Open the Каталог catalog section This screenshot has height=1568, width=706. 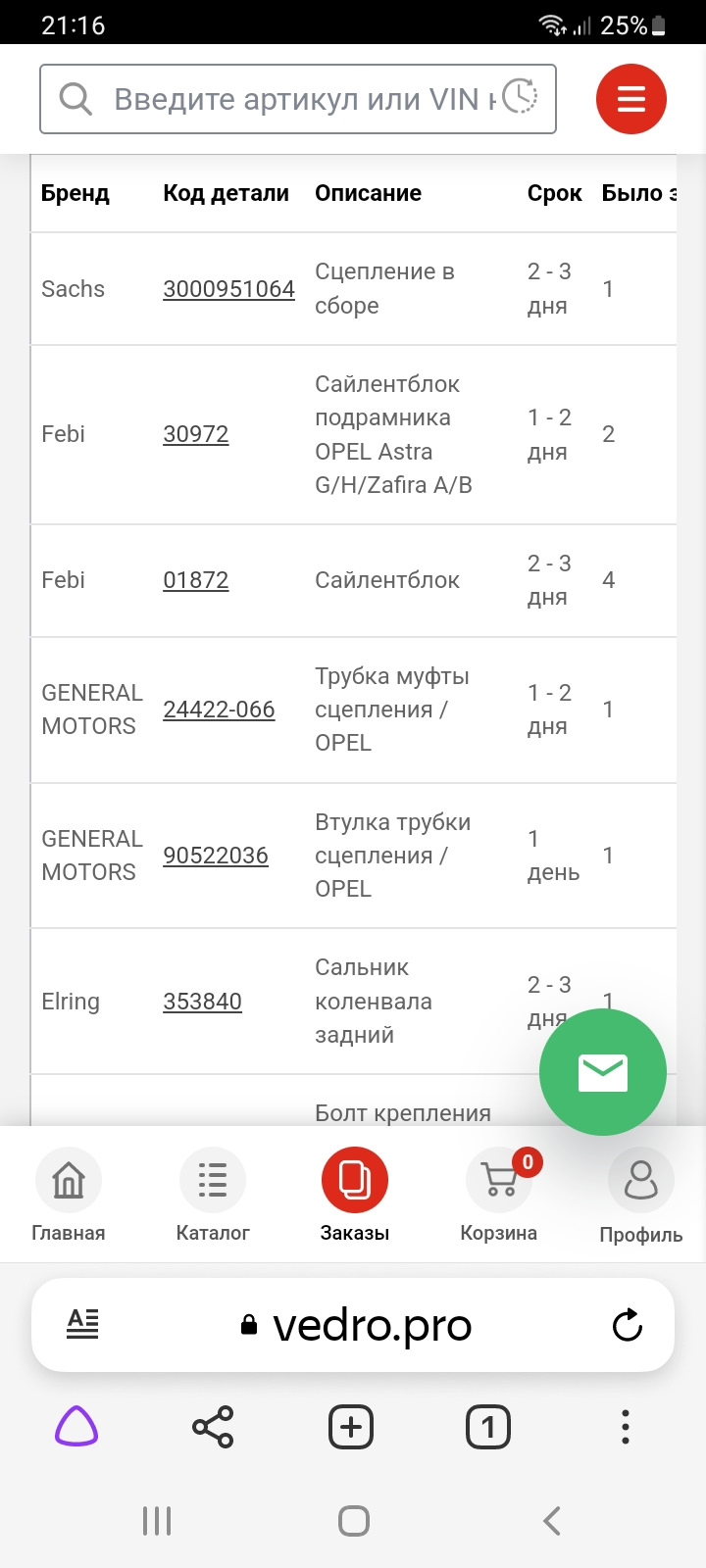coord(212,1194)
